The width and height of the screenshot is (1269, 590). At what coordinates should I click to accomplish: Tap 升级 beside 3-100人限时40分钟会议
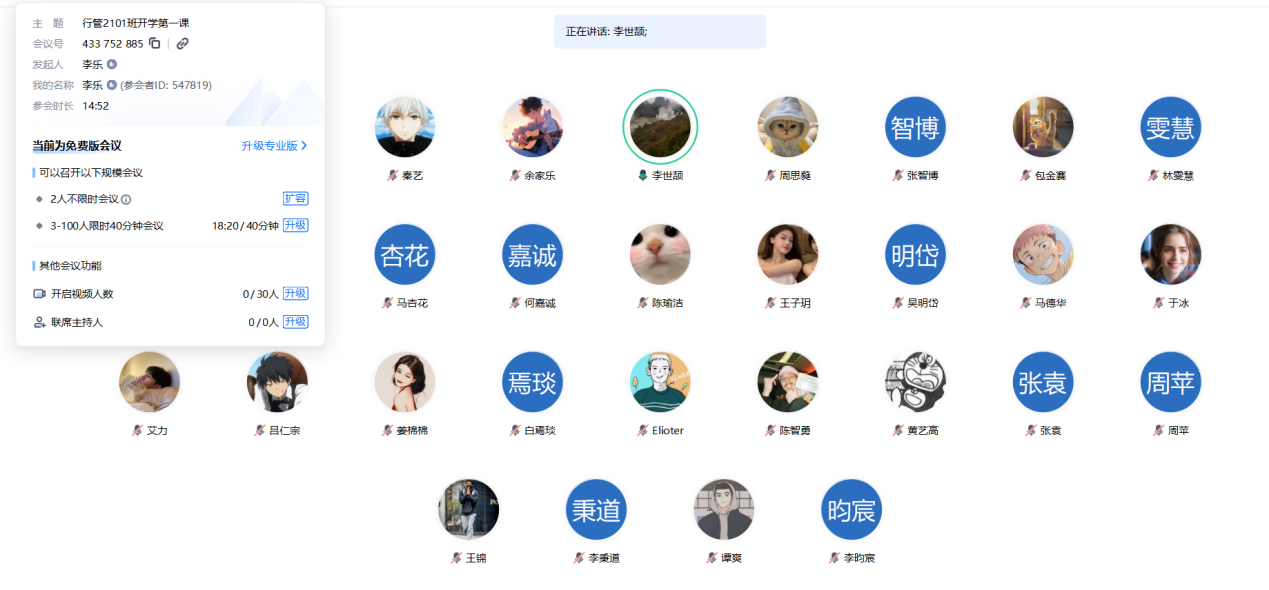295,226
